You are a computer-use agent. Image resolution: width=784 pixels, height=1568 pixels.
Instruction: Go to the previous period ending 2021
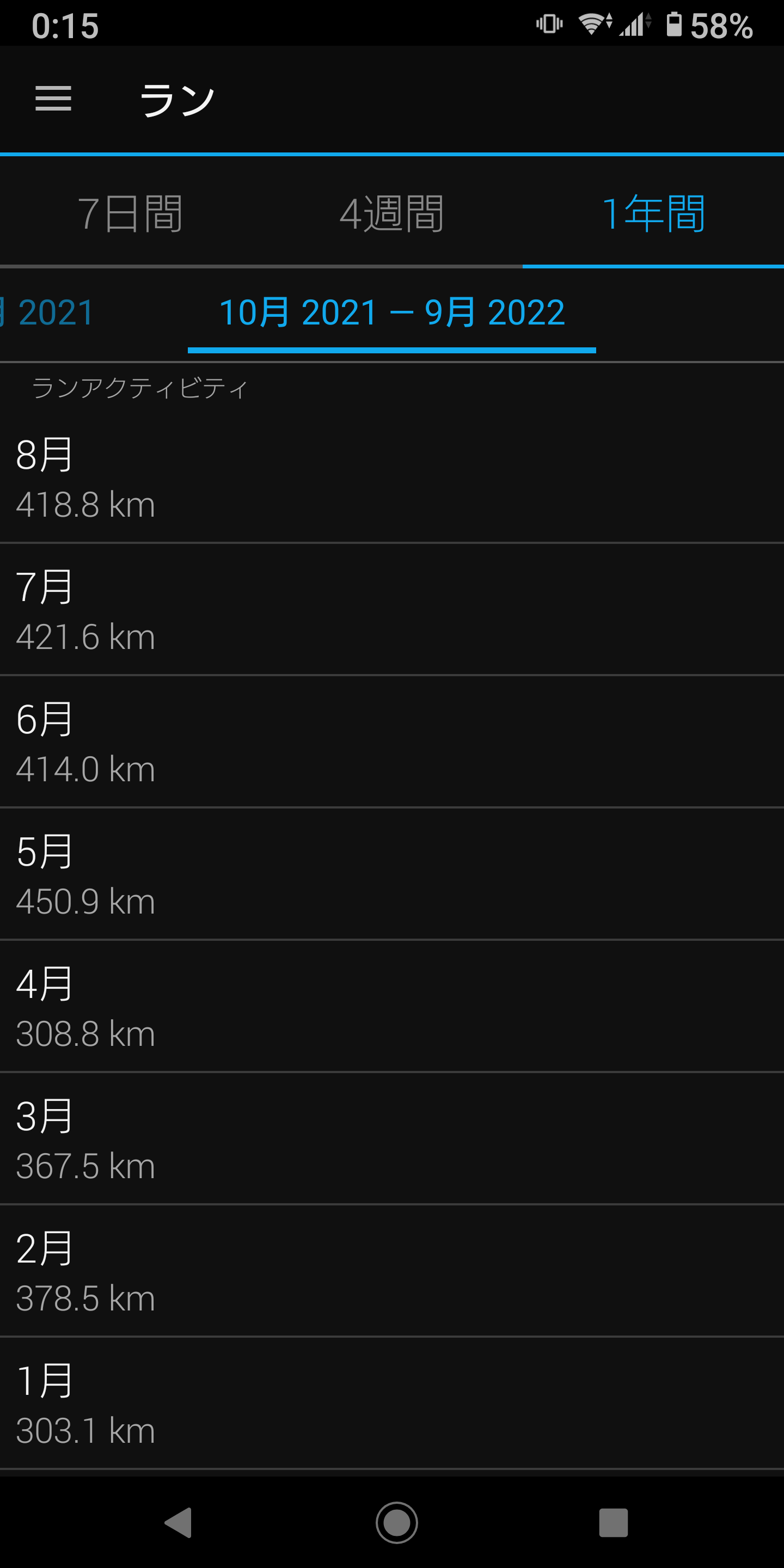point(48,313)
